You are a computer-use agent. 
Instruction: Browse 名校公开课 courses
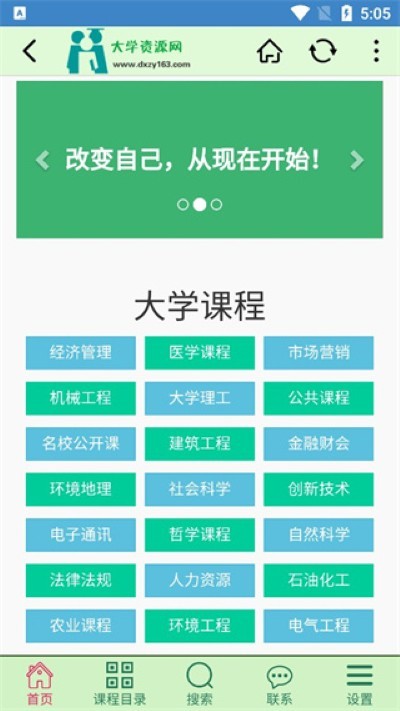coord(81,444)
